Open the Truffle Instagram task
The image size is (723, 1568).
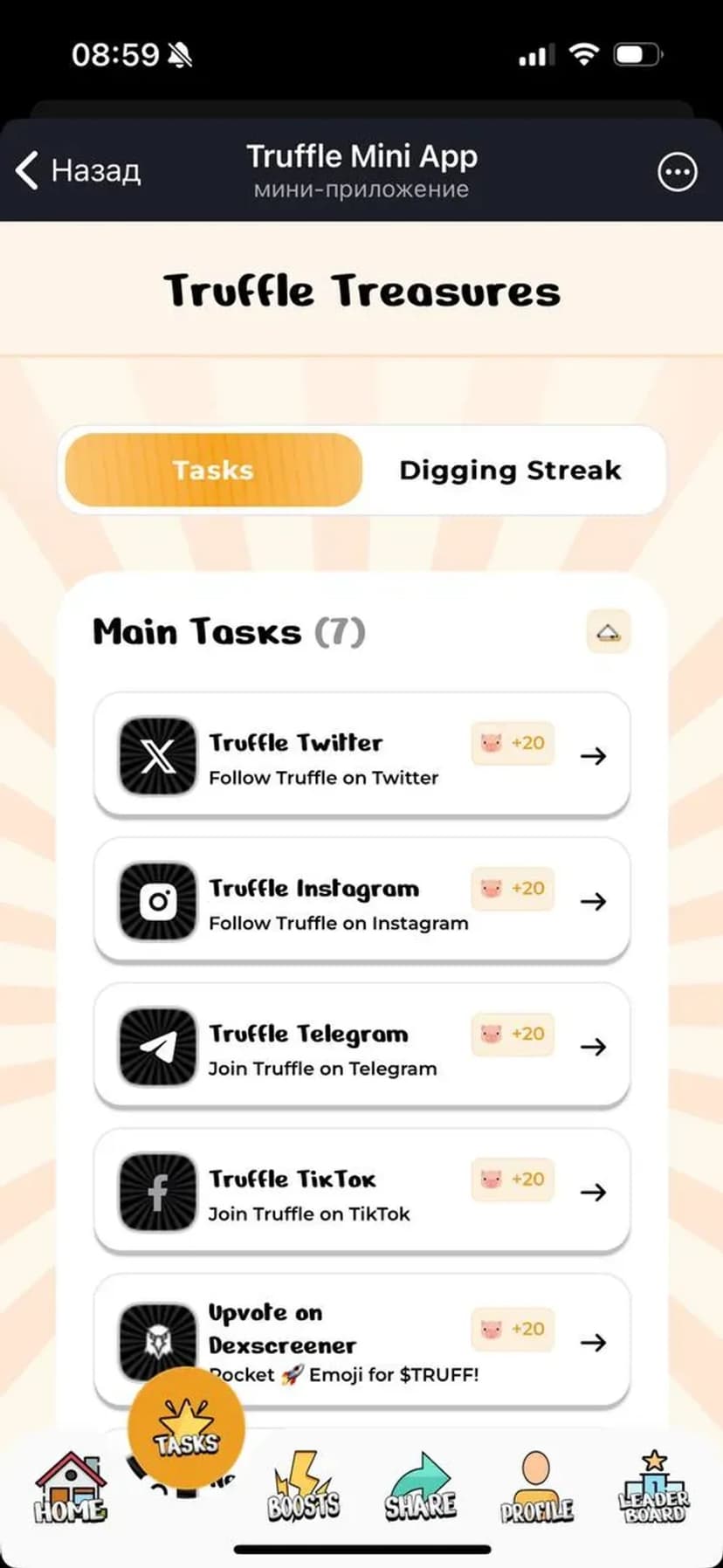361,901
